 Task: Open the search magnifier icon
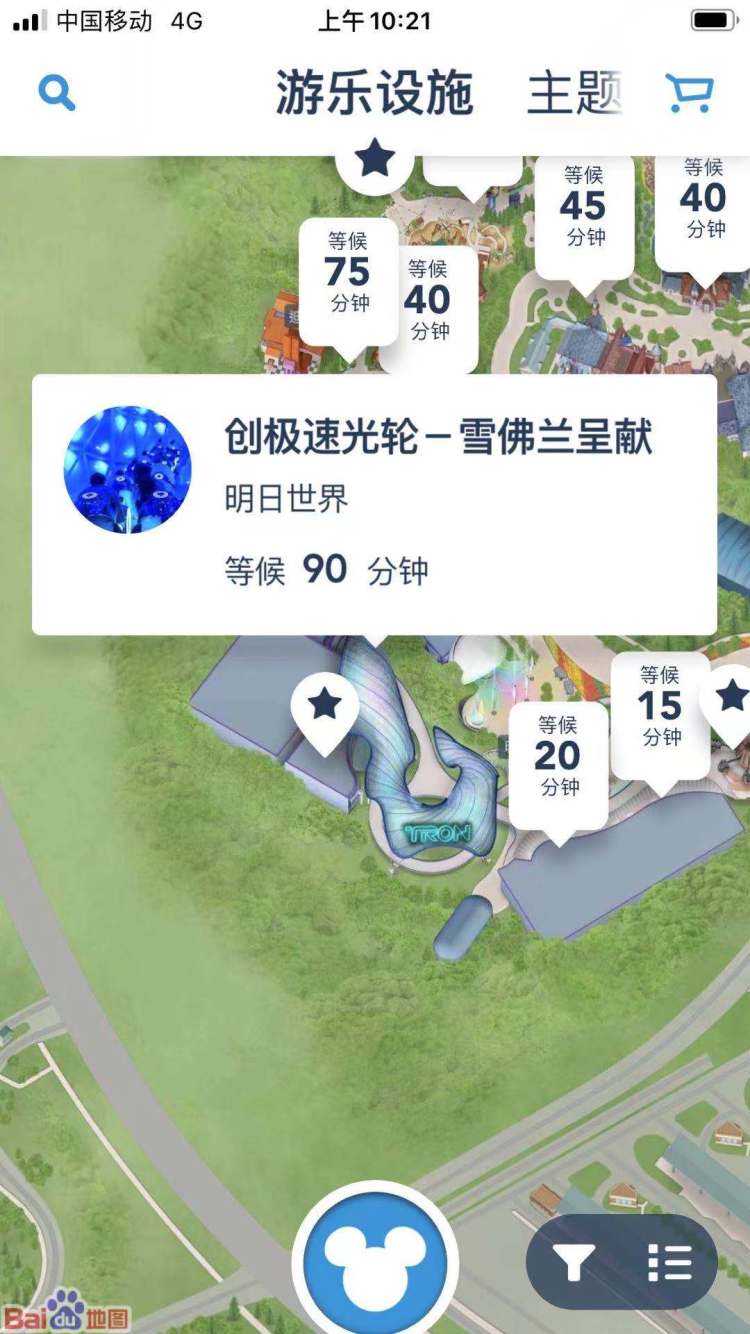[57, 94]
